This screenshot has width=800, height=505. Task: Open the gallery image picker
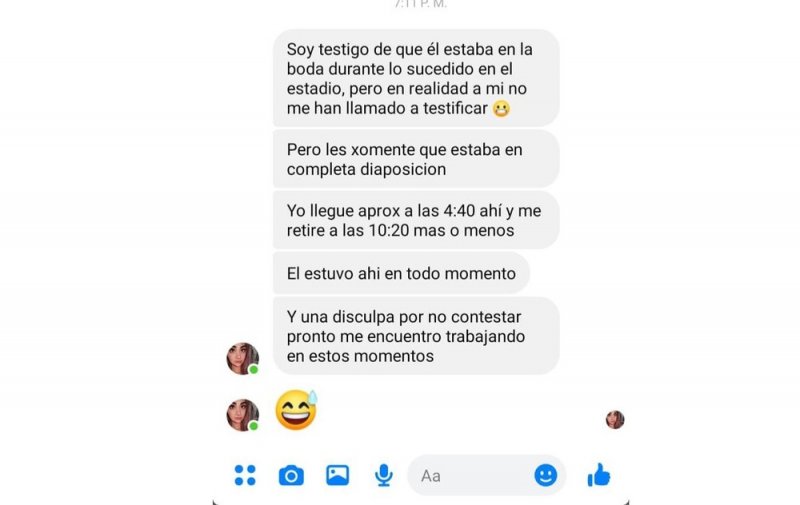[x=338, y=475]
